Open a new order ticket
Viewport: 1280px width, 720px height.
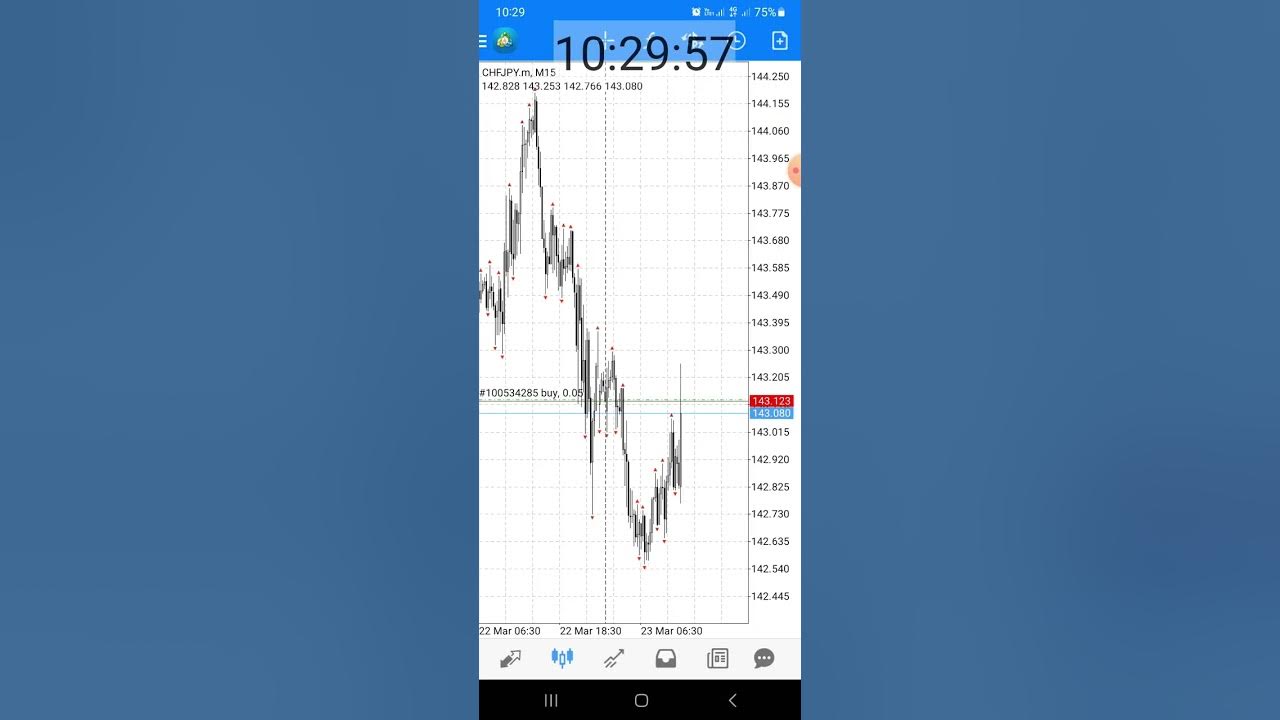[x=780, y=41]
